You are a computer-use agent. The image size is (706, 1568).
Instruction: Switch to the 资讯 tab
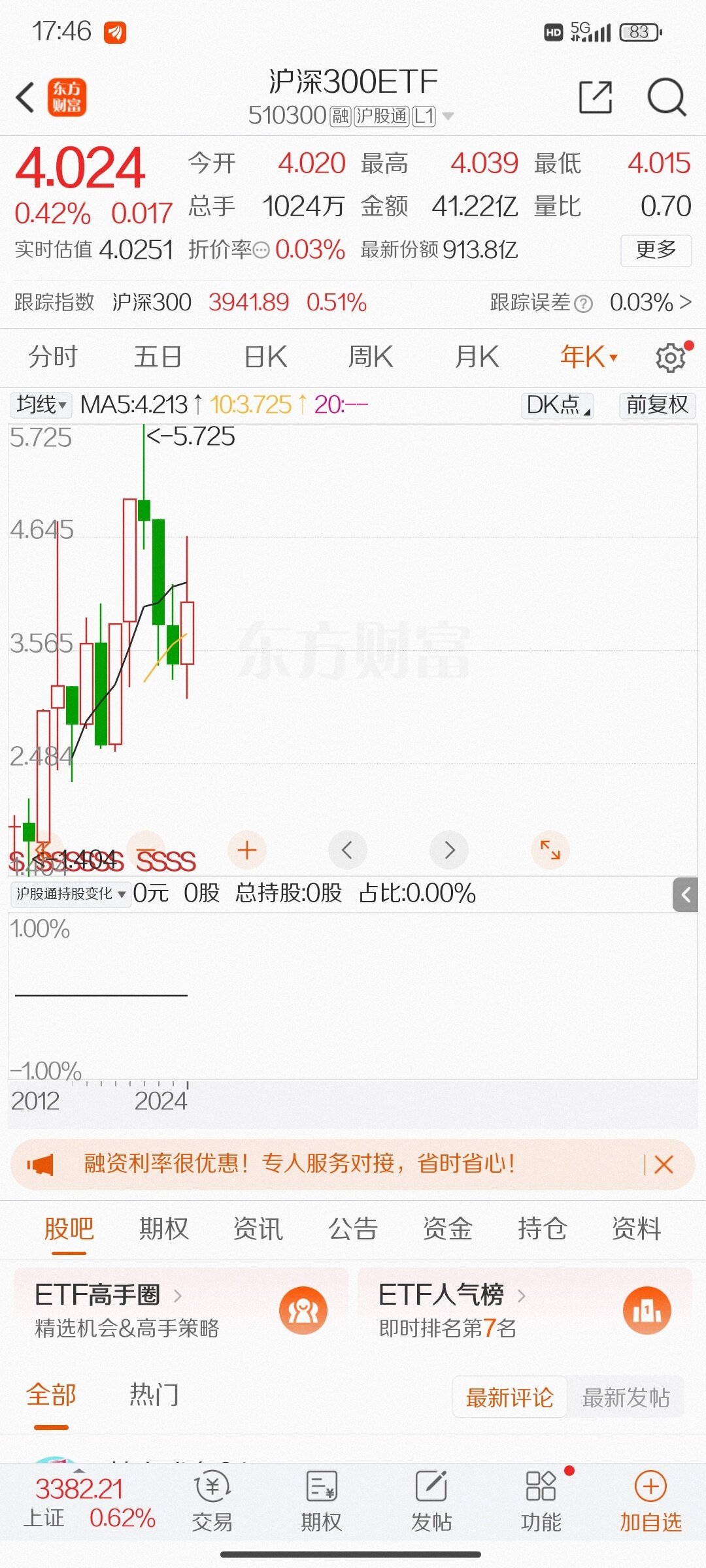tap(258, 1228)
